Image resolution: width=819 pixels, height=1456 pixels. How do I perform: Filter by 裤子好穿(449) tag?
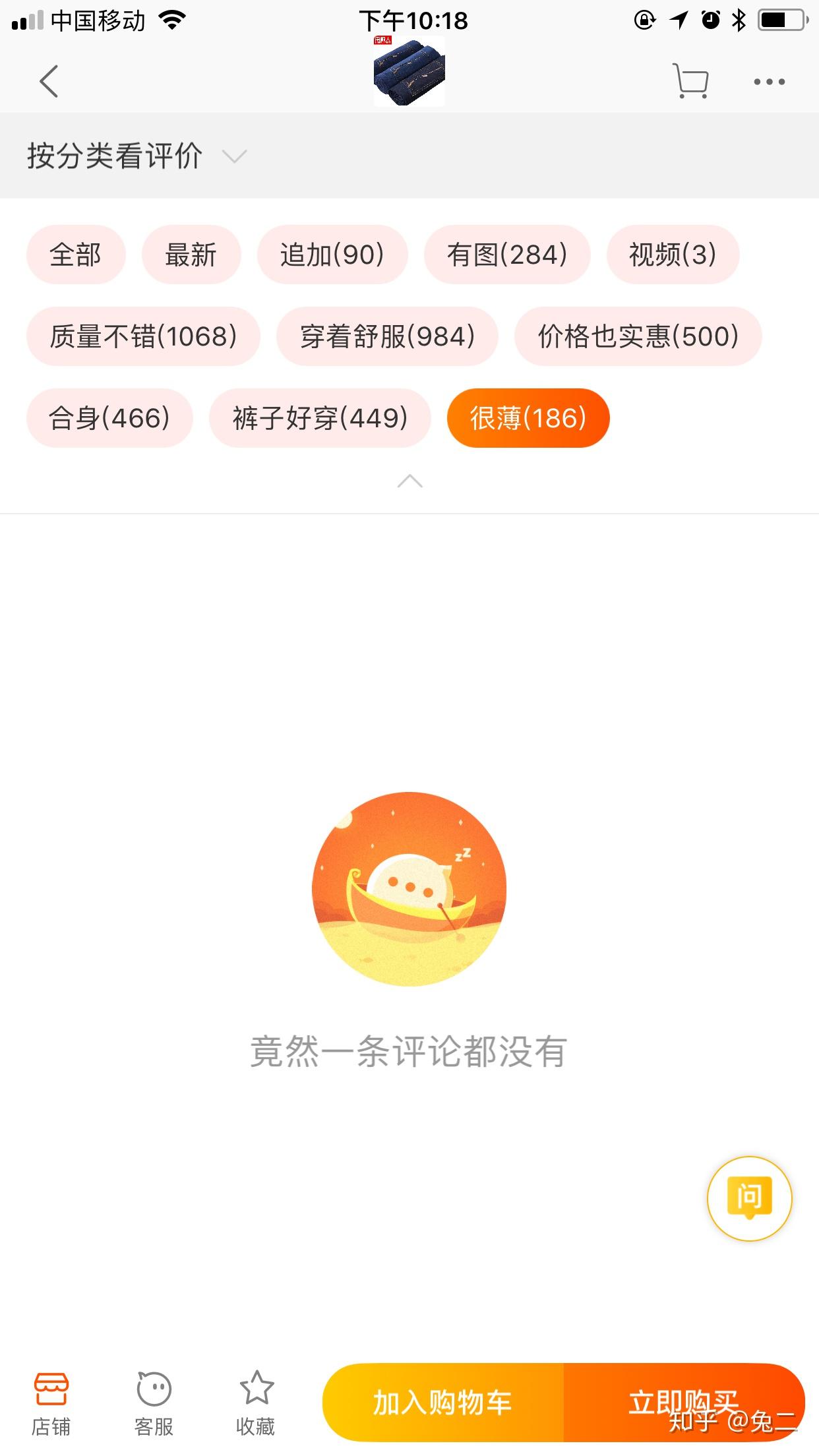point(320,418)
